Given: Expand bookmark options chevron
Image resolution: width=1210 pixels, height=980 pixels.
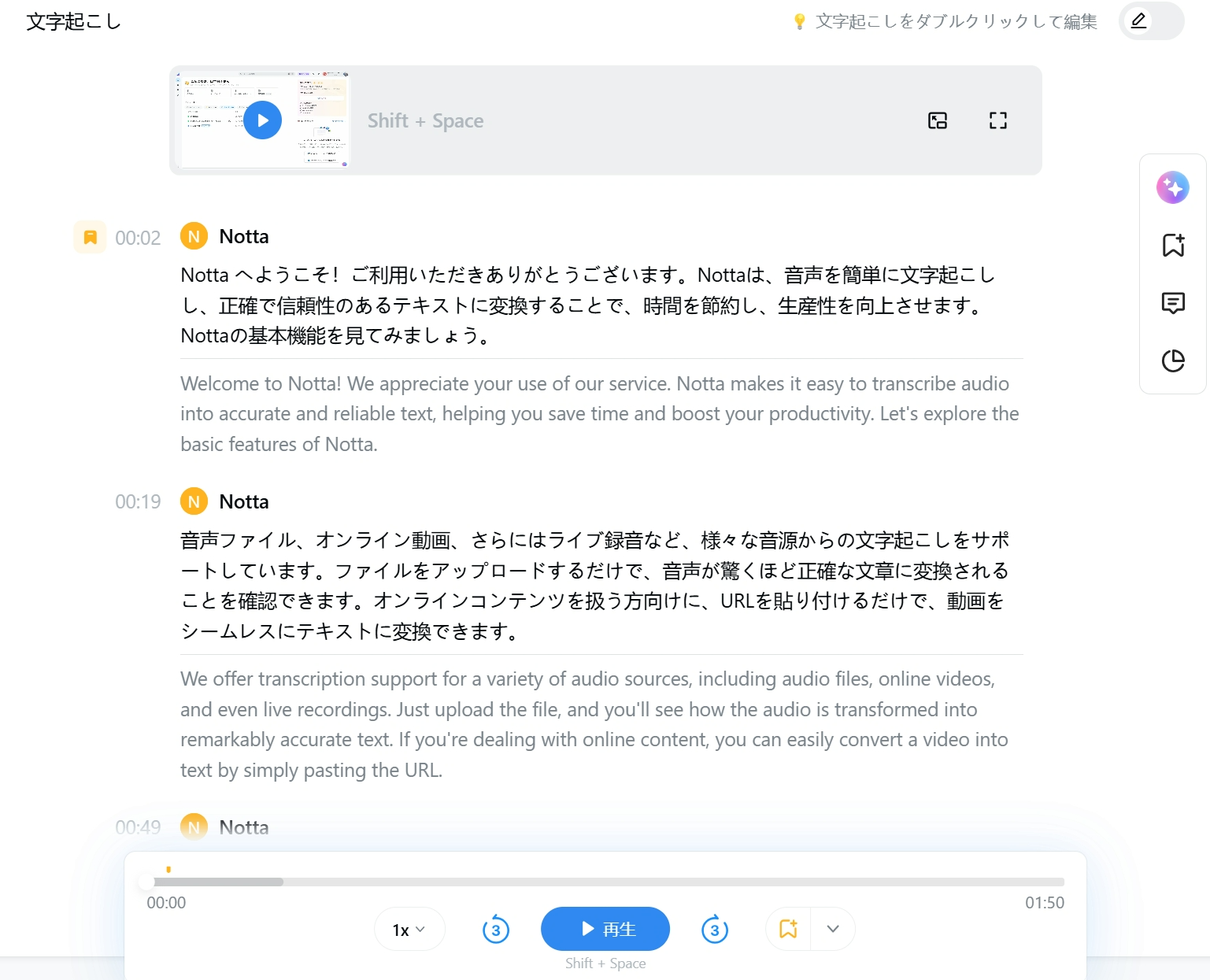Looking at the screenshot, I should [x=833, y=929].
